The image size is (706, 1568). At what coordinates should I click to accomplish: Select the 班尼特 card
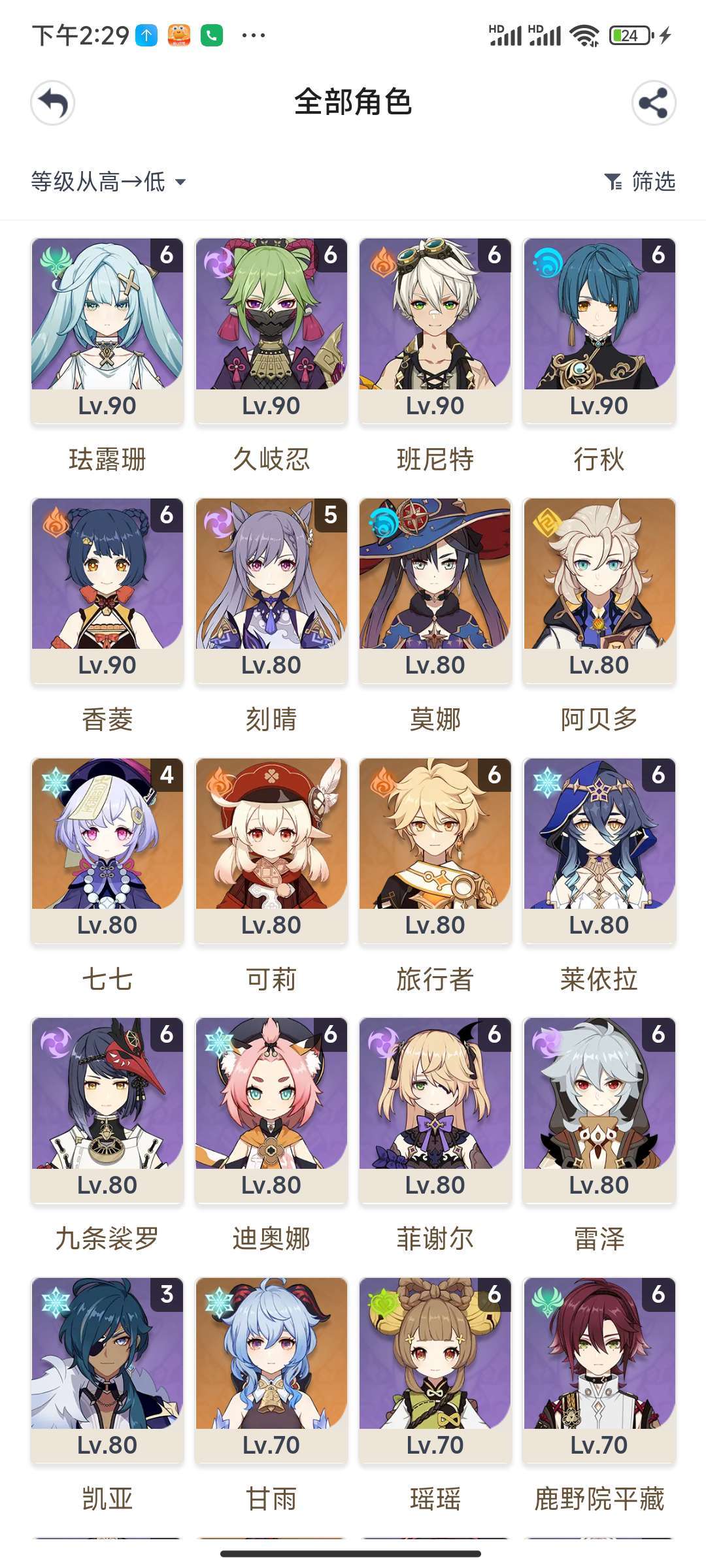coord(435,330)
